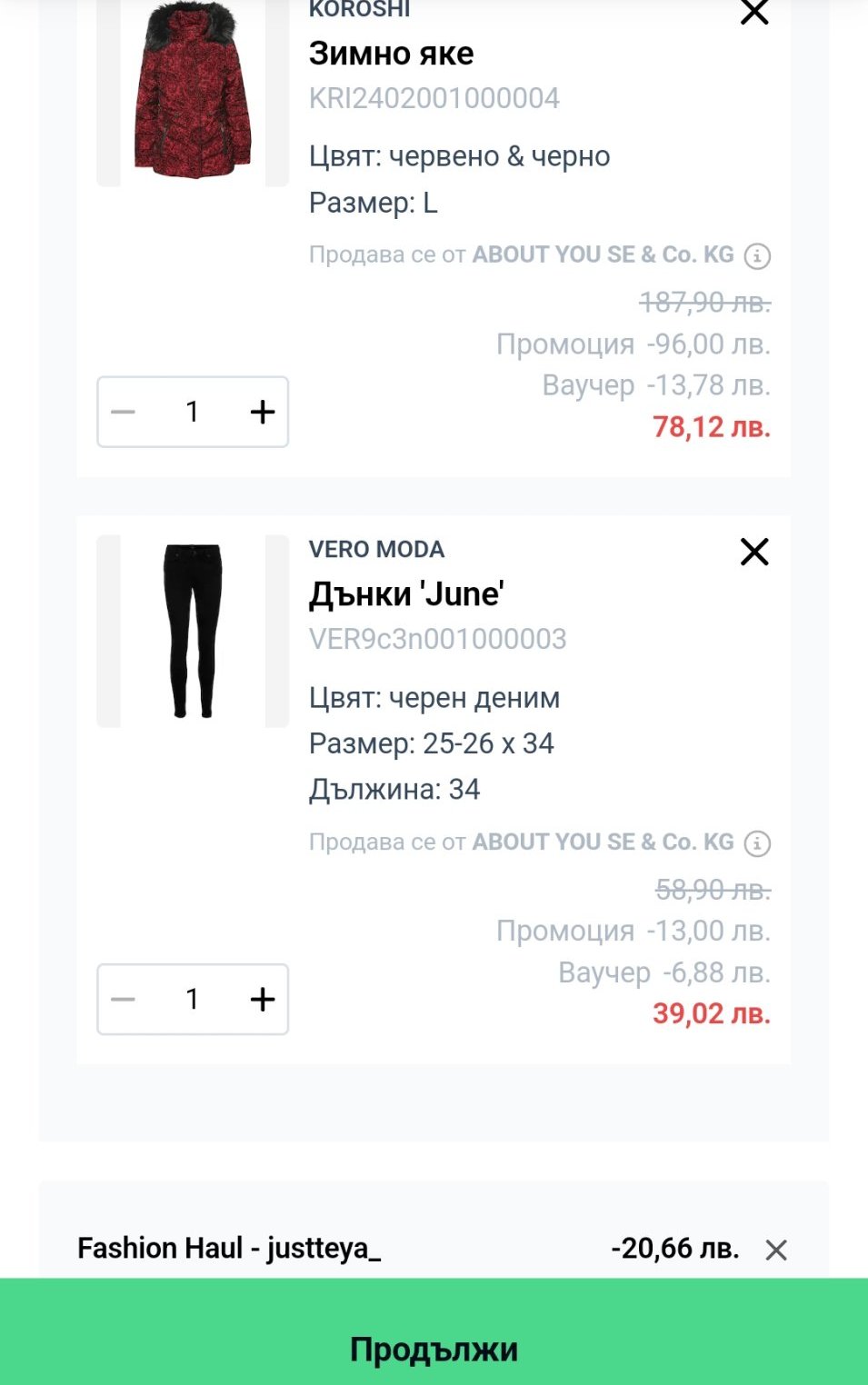The height and width of the screenshot is (1385, 868).
Task: Show seller info for the Дънки 'June'
Action: (x=757, y=843)
